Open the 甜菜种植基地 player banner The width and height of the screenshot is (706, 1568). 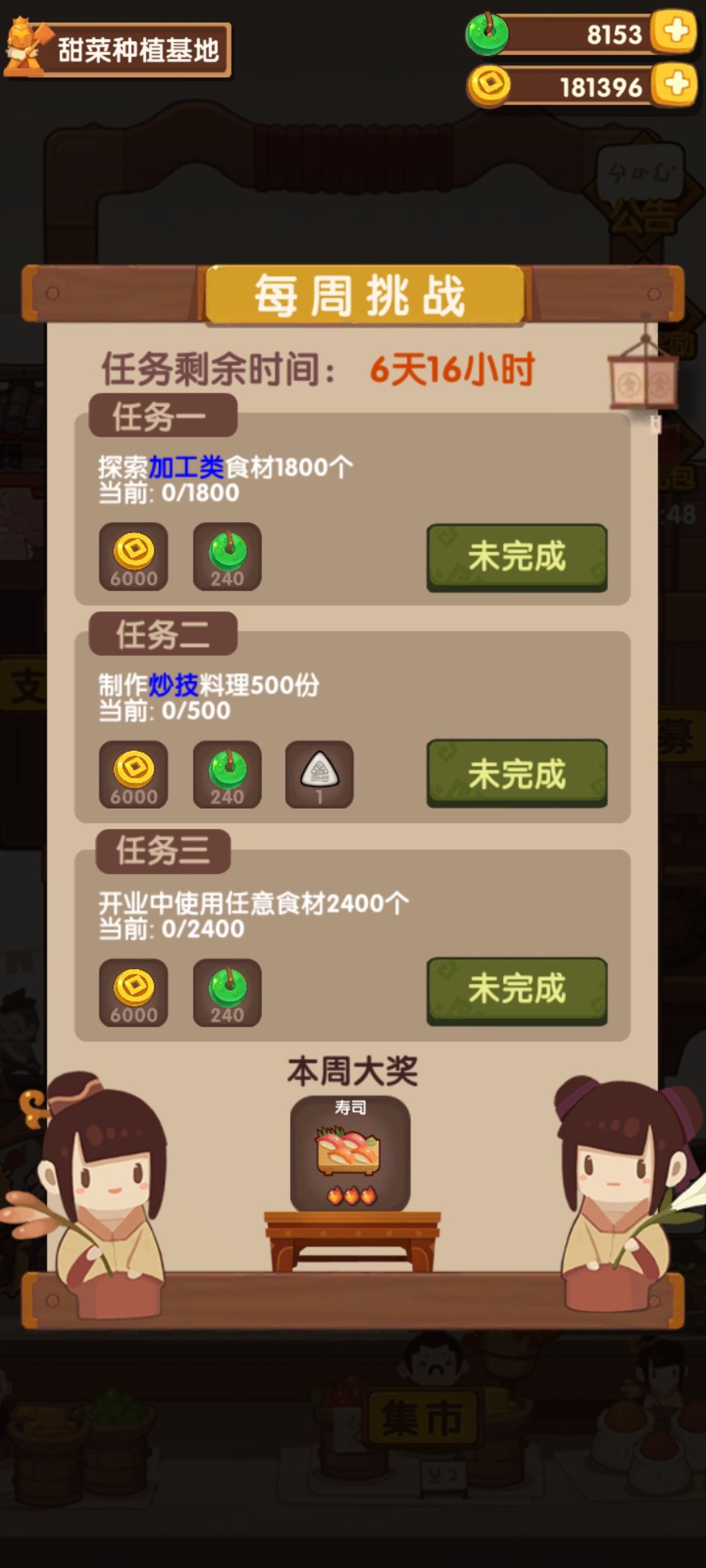[118, 49]
